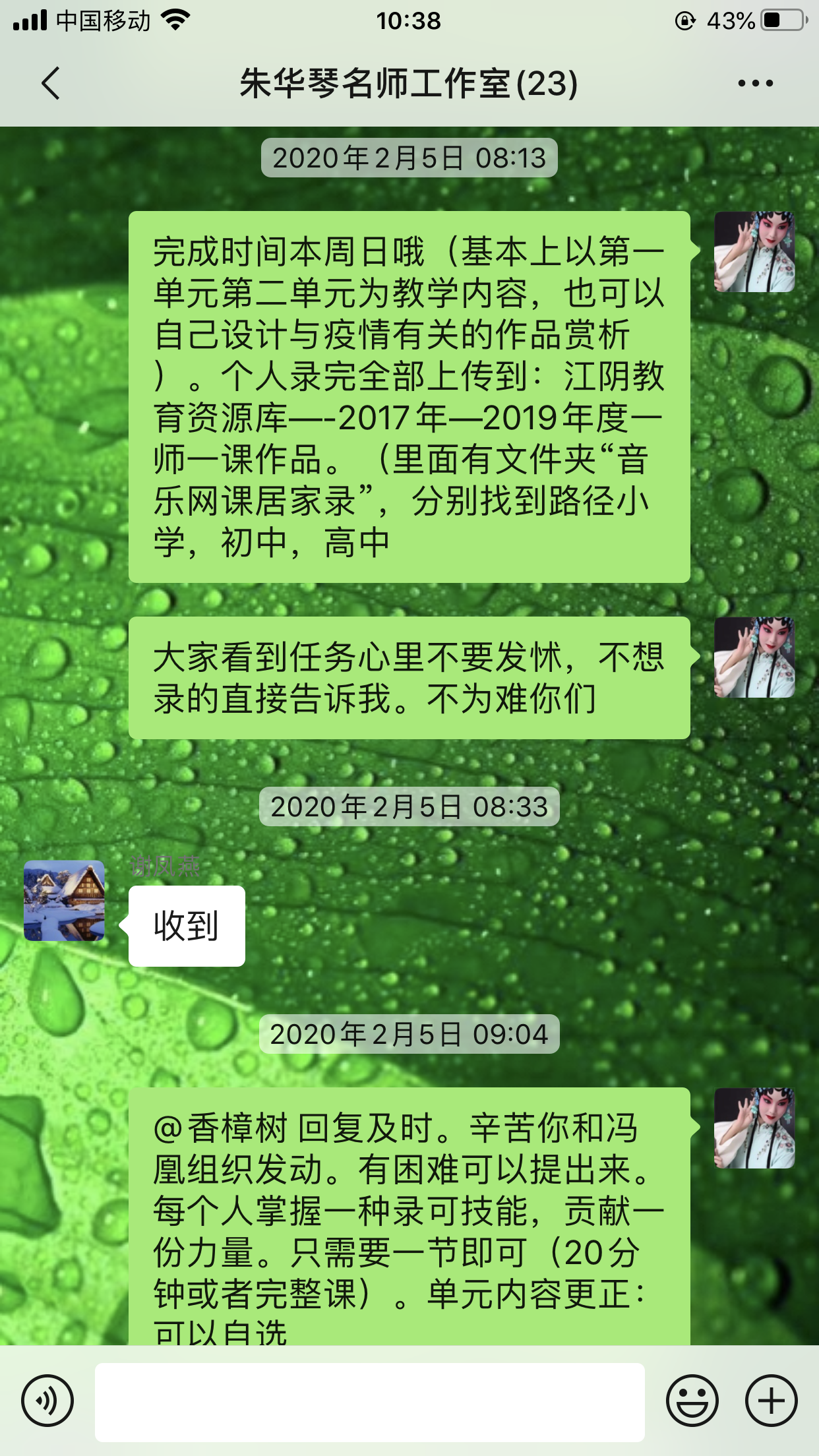Switch to voice message input
The height and width of the screenshot is (1456, 819).
click(x=47, y=1401)
